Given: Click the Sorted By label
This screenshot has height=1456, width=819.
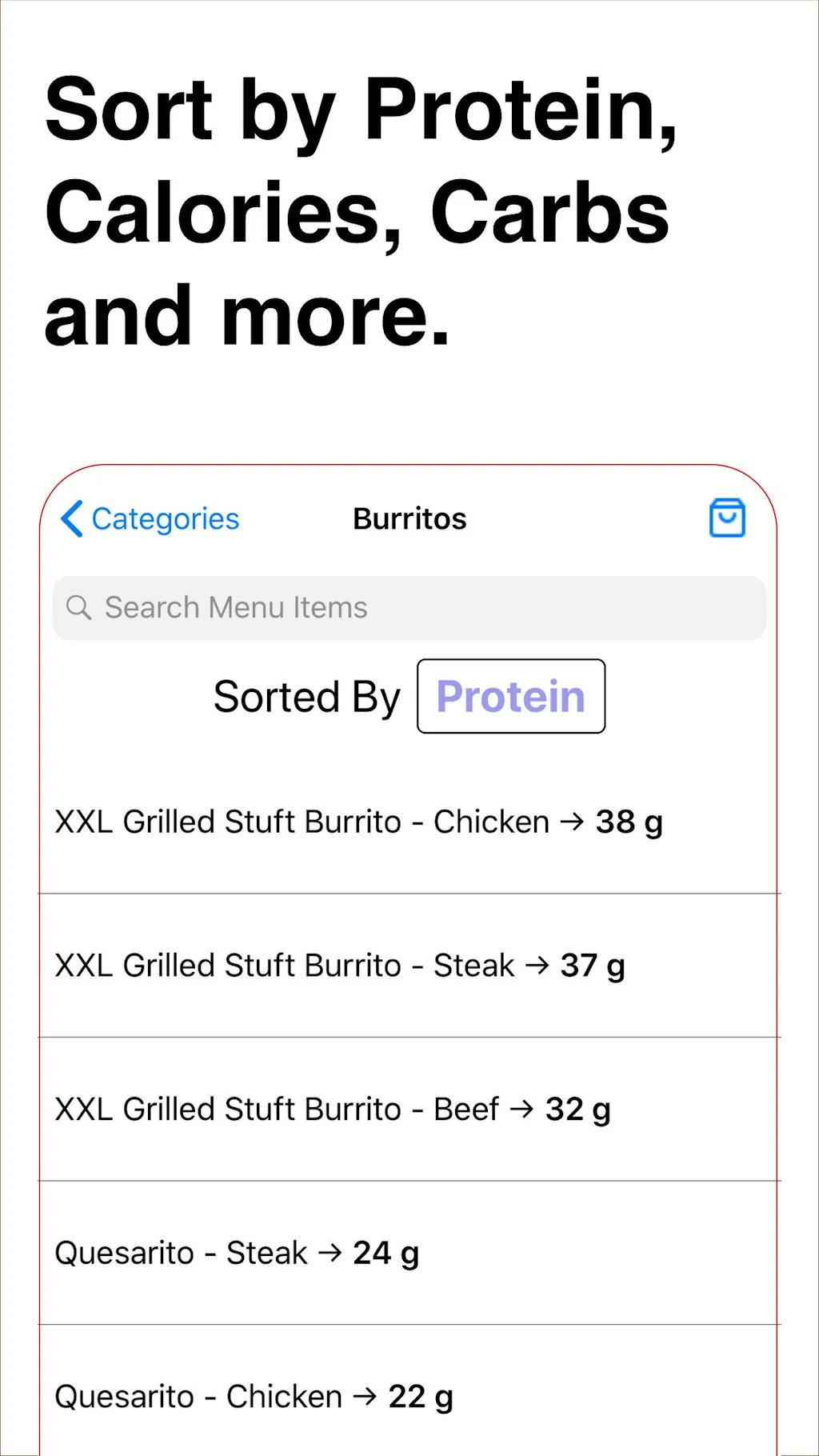Looking at the screenshot, I should point(306,695).
